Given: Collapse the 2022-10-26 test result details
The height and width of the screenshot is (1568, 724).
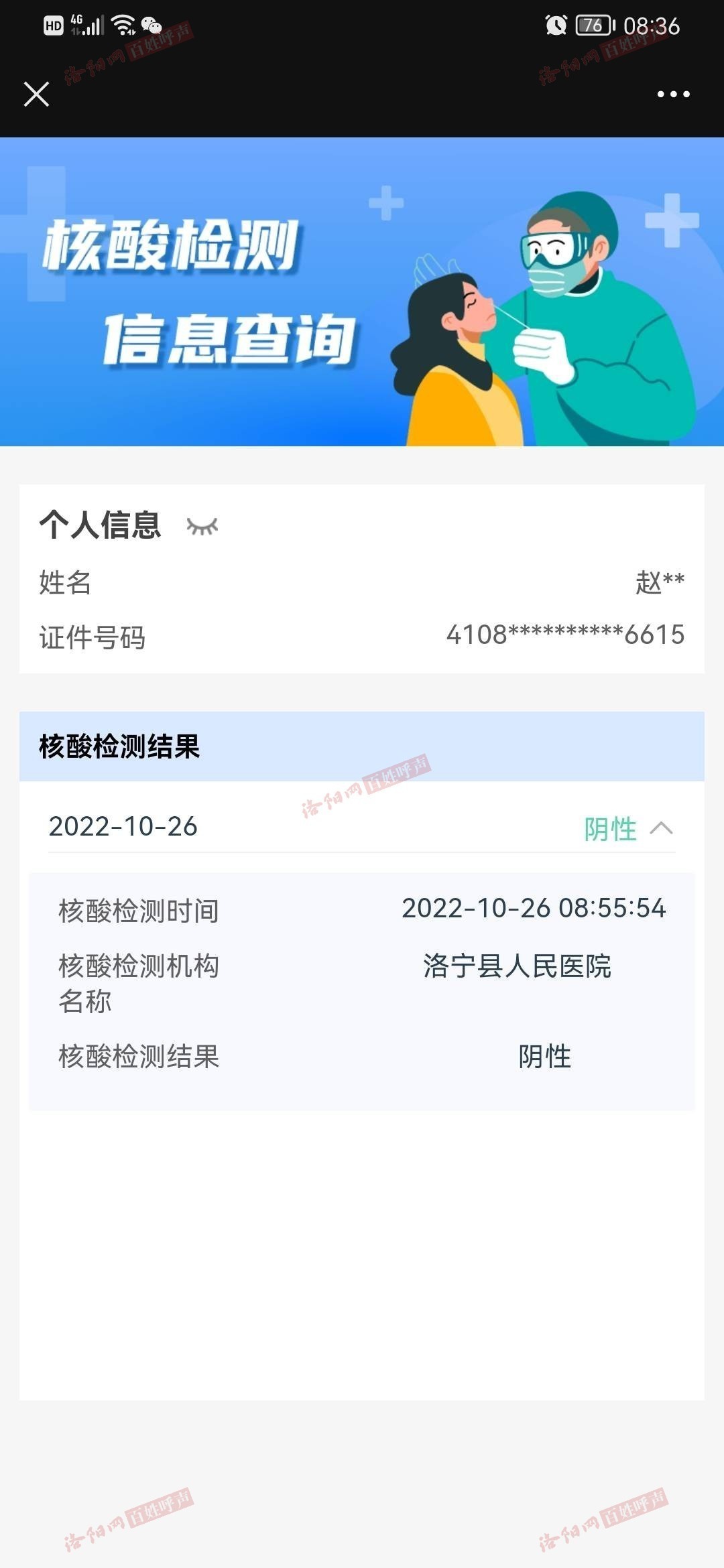Looking at the screenshot, I should point(661,828).
